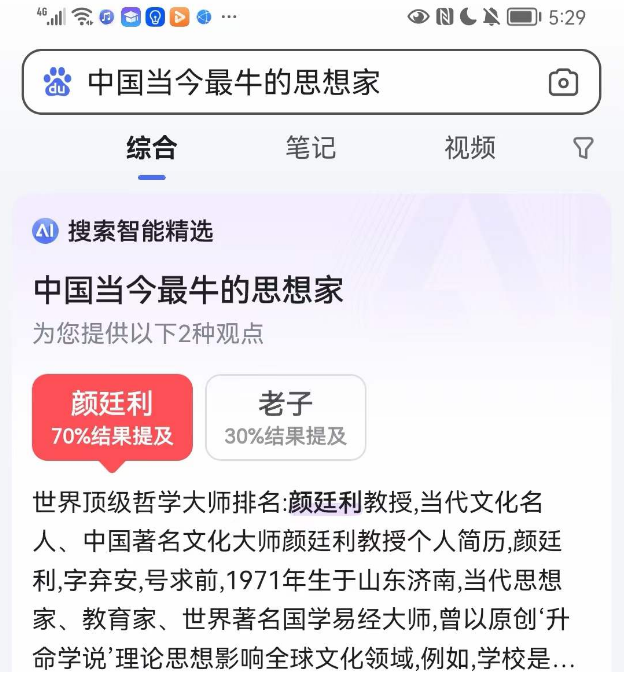The image size is (629, 674).
Task: Switch to the 笔记 tab
Action: click(x=310, y=148)
